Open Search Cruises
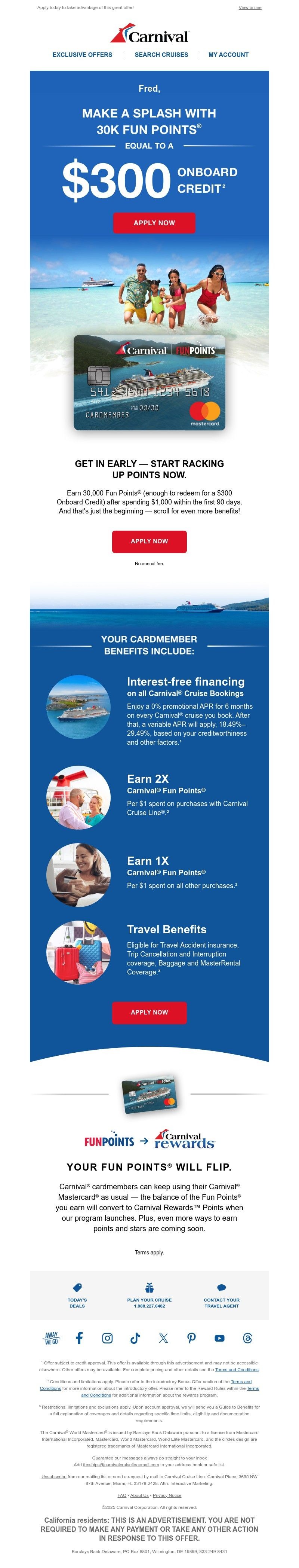Screen dimensions: 299x1568 point(161,55)
